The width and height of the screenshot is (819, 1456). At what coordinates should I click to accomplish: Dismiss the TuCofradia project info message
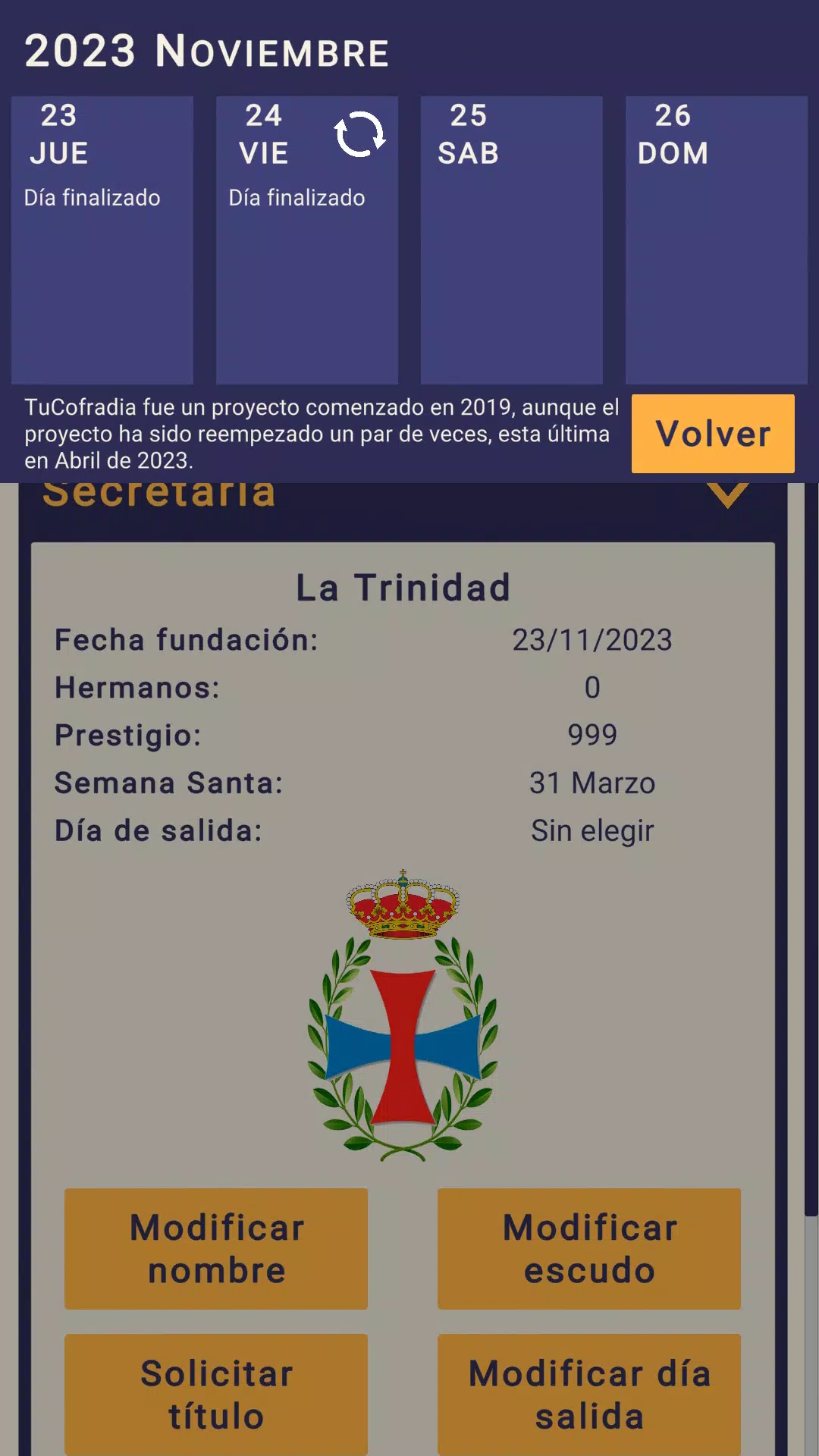(711, 435)
